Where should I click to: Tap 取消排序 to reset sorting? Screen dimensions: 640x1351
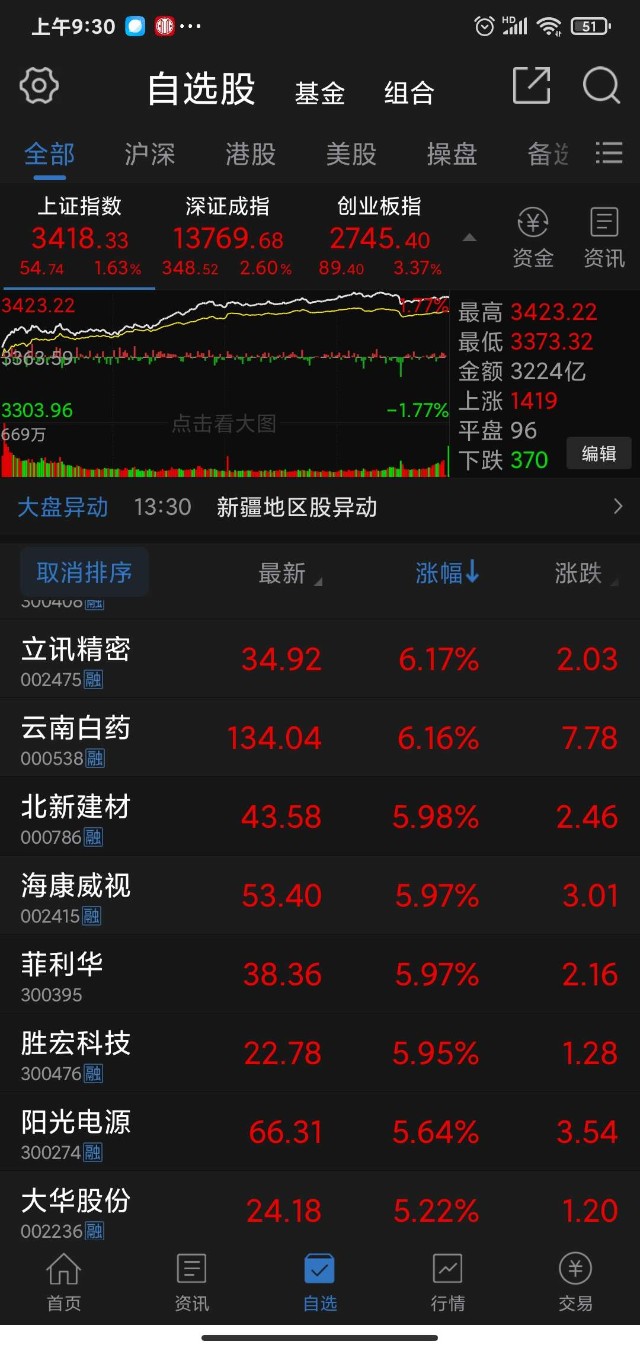[84, 572]
